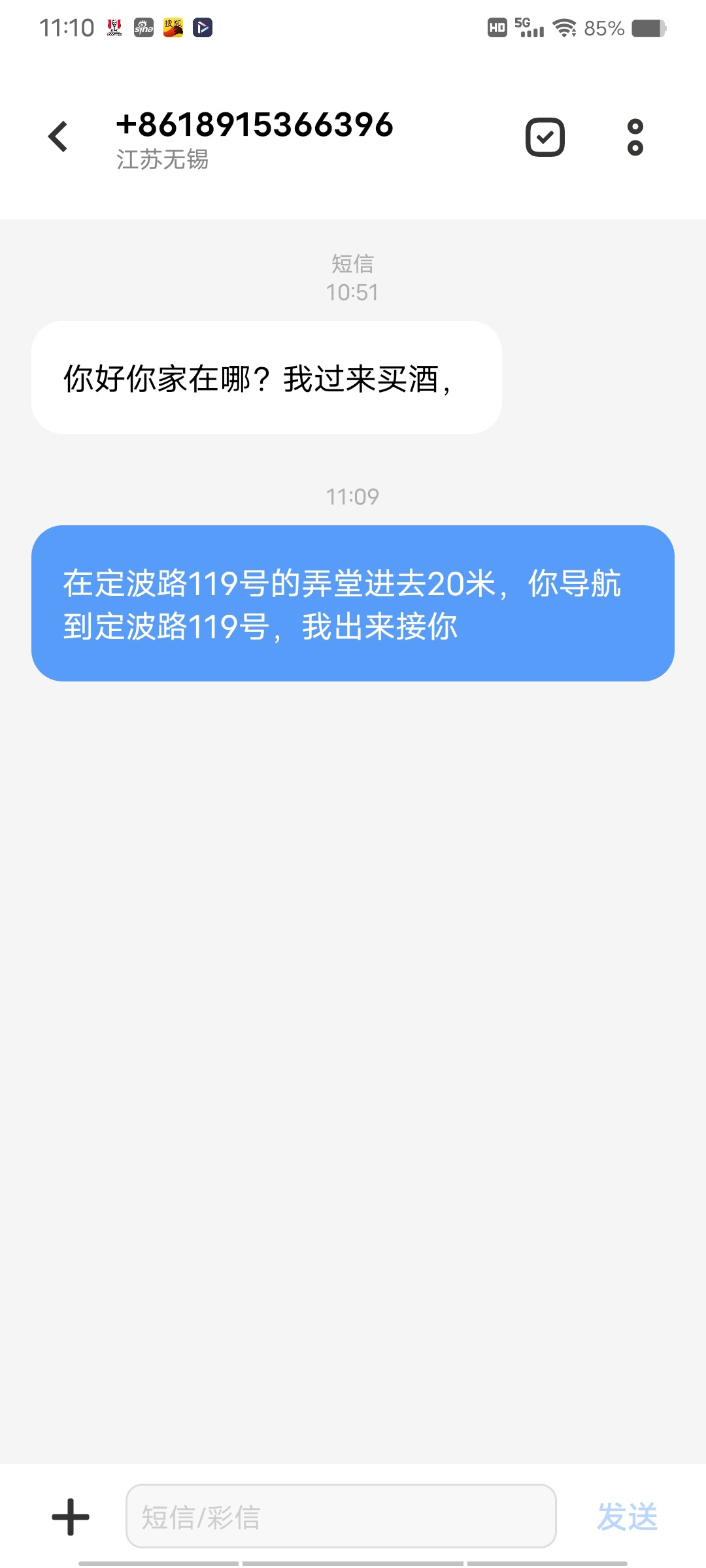The image size is (706, 1568).
Task: Focus the 短信/彩信 text field
Action: coord(341,1516)
